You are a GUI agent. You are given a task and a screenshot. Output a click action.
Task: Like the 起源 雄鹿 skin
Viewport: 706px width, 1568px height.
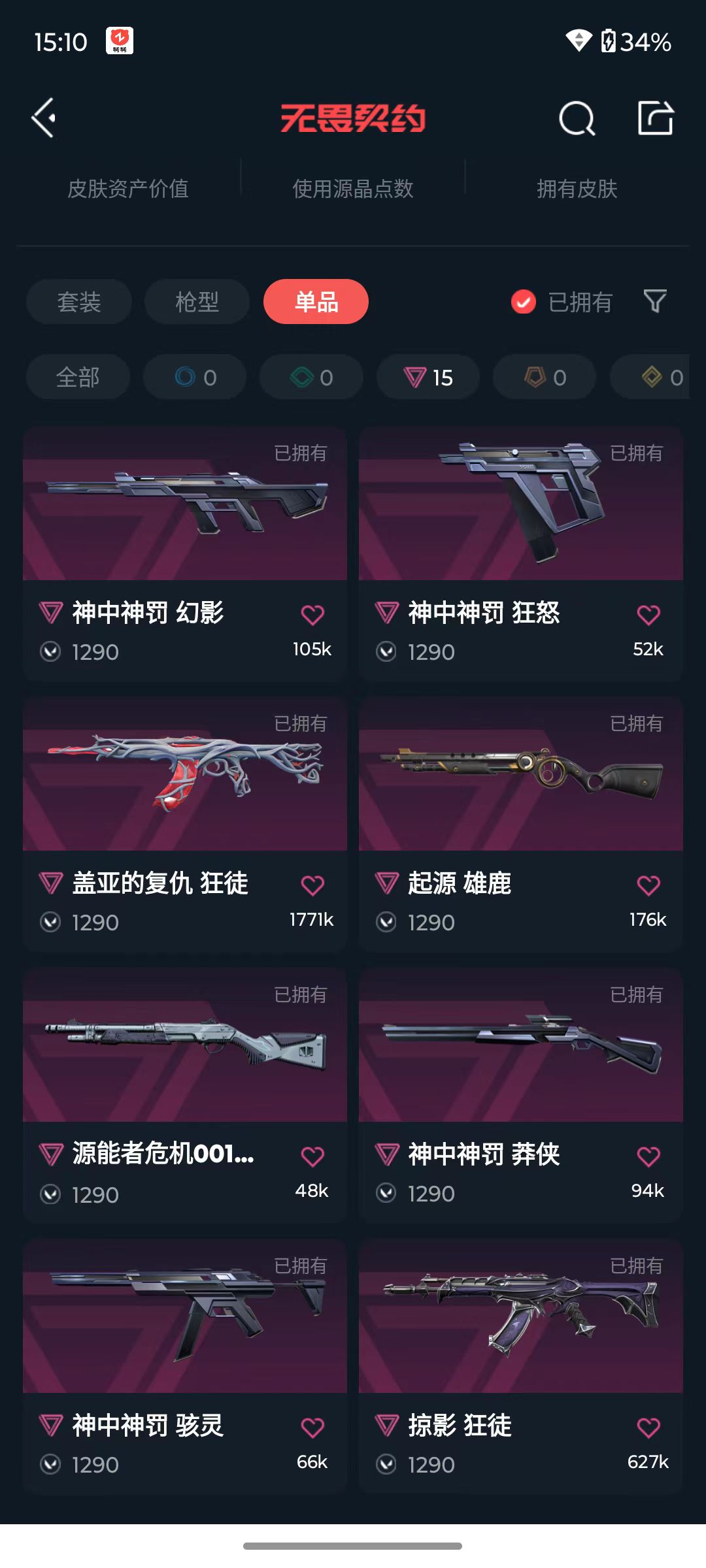click(x=648, y=885)
